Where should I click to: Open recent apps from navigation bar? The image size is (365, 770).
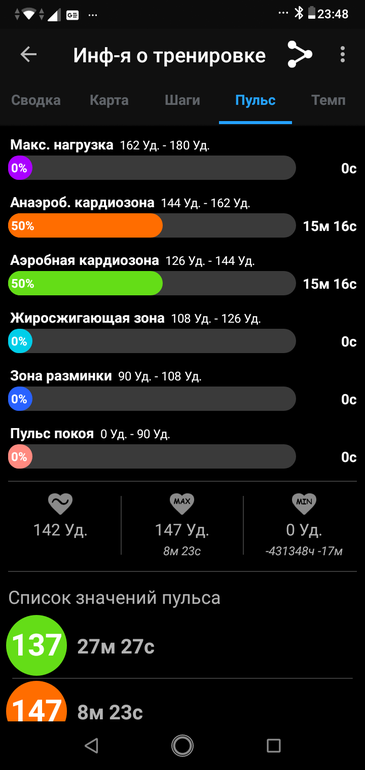coord(274,746)
